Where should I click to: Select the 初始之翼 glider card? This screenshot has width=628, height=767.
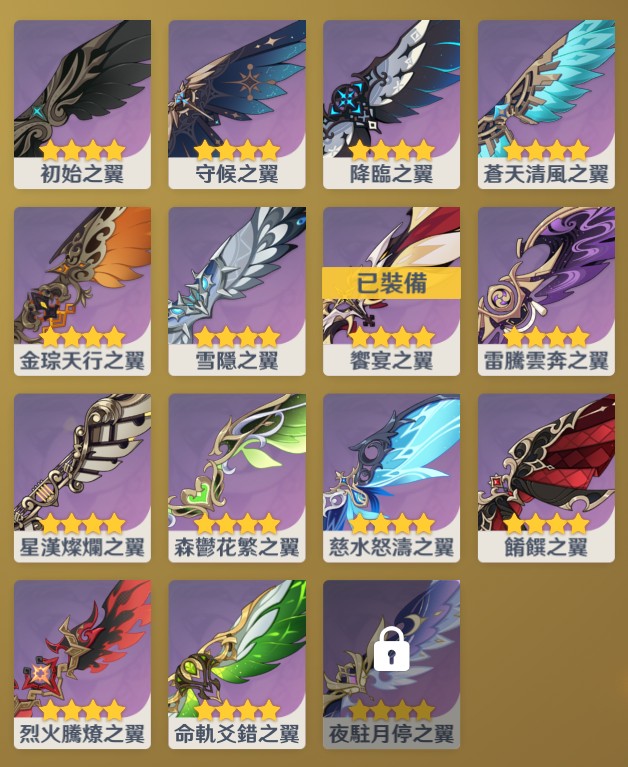coord(82,104)
